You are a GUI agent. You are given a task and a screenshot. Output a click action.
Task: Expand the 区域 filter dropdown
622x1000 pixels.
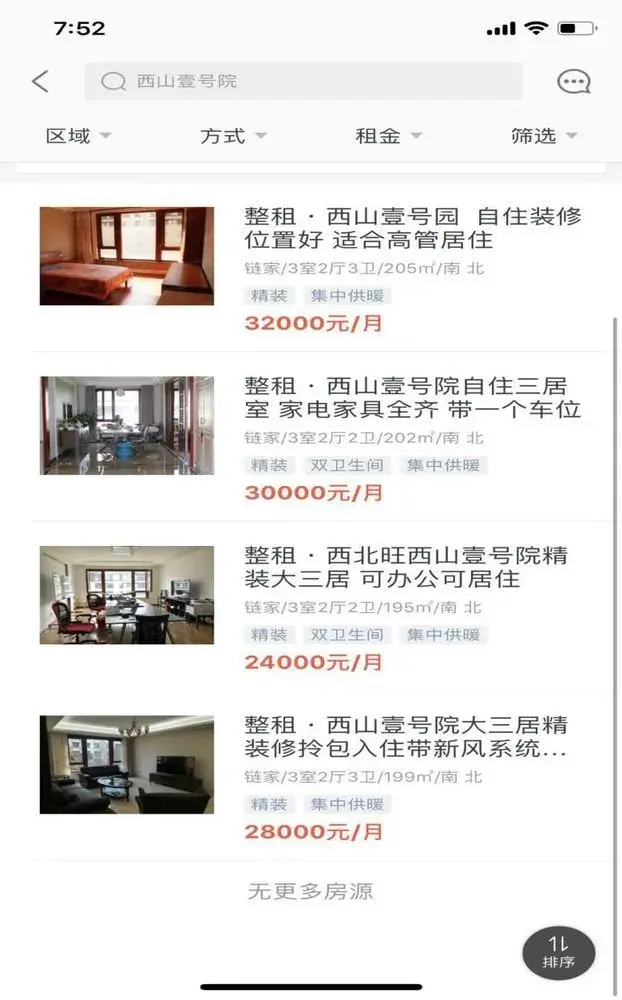tap(78, 136)
